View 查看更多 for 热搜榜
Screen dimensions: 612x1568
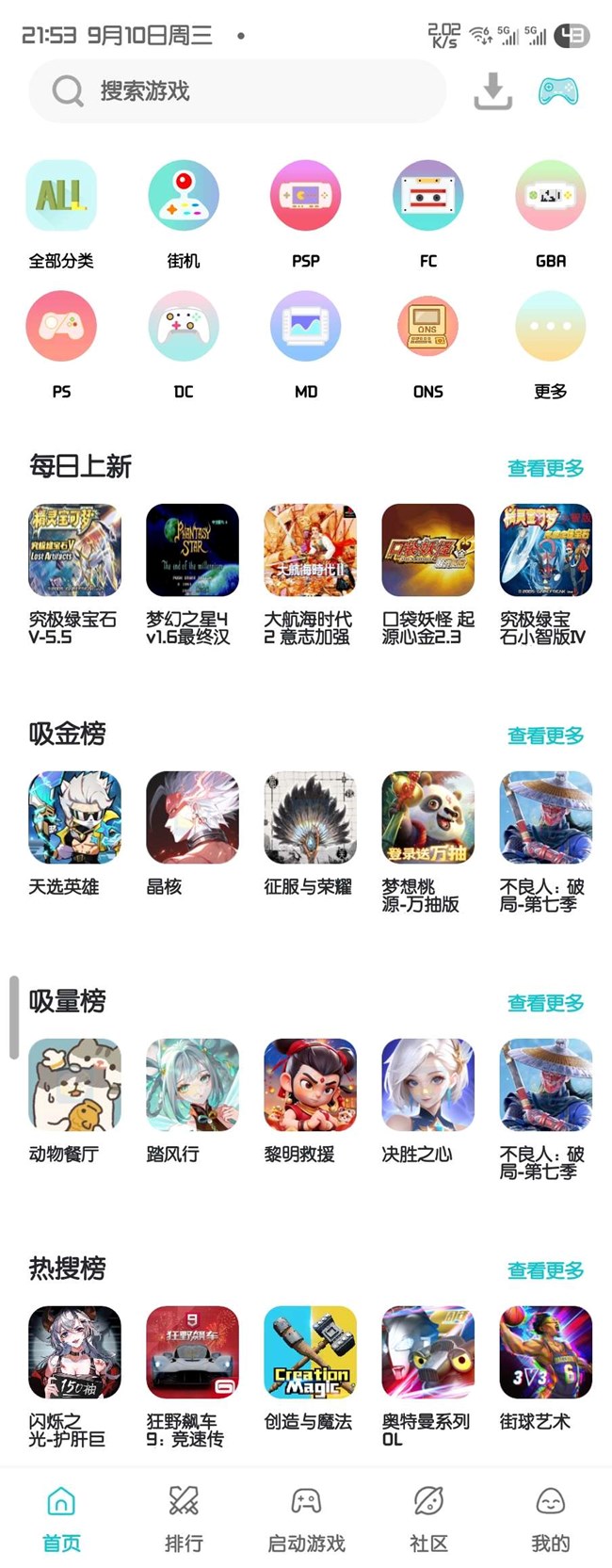(x=545, y=1270)
